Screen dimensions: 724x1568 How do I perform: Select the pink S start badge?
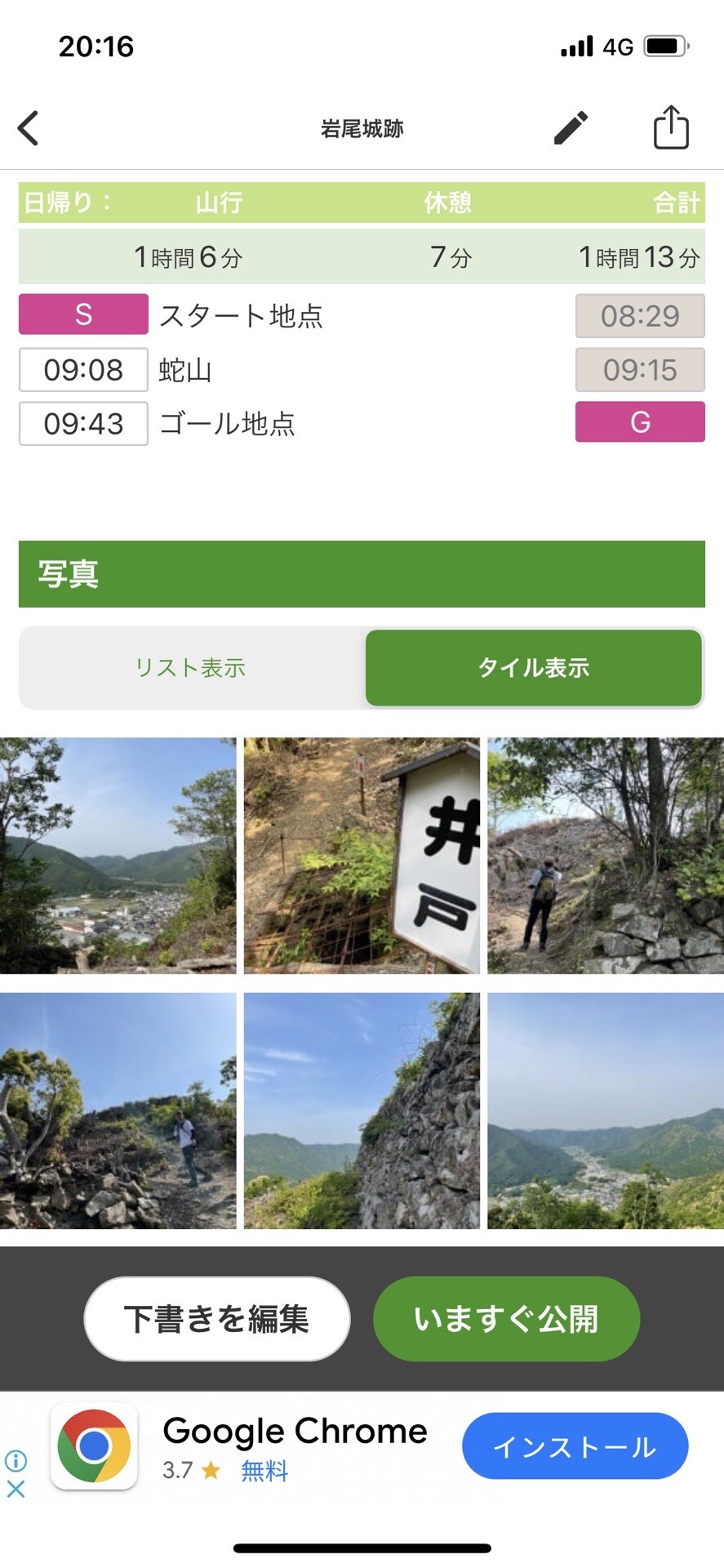(82, 314)
